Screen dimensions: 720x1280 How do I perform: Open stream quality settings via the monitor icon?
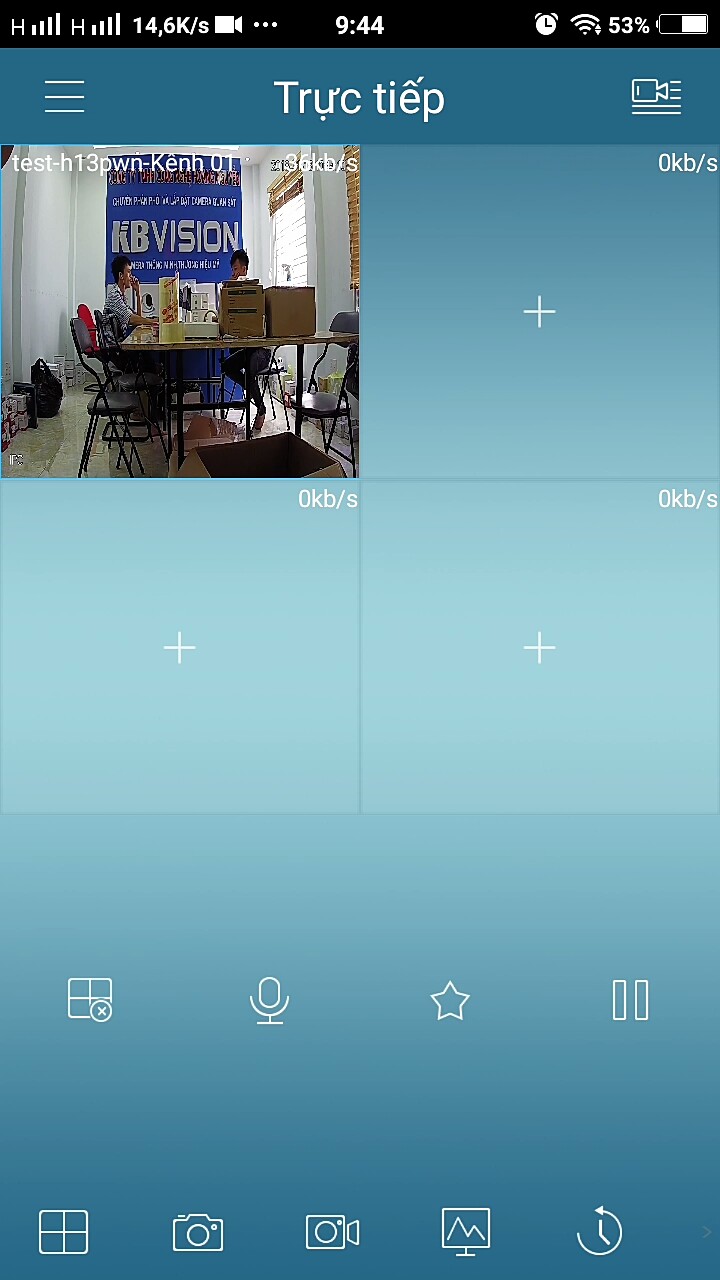[465, 1231]
